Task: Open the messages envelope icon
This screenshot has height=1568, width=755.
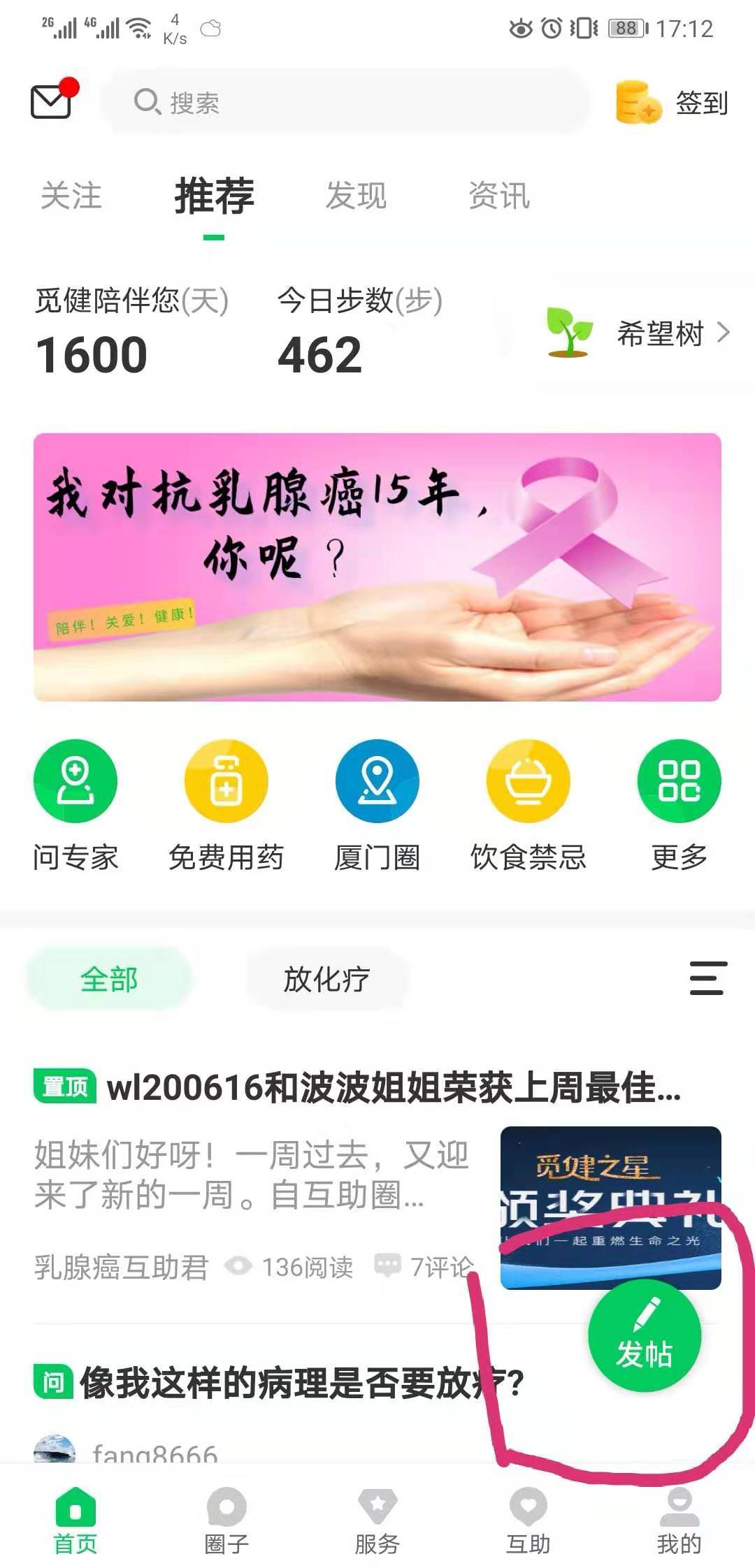Action: (x=52, y=102)
